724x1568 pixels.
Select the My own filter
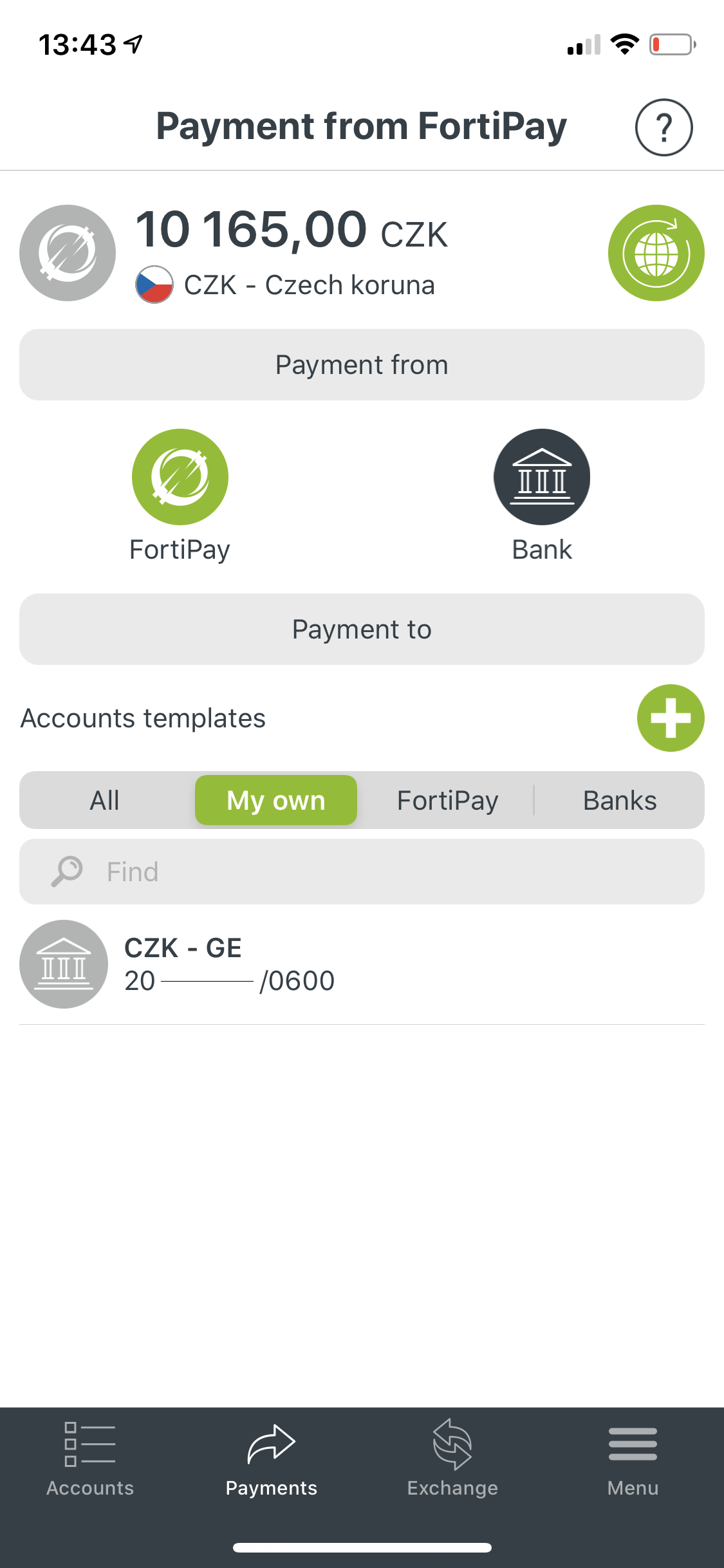pos(276,800)
